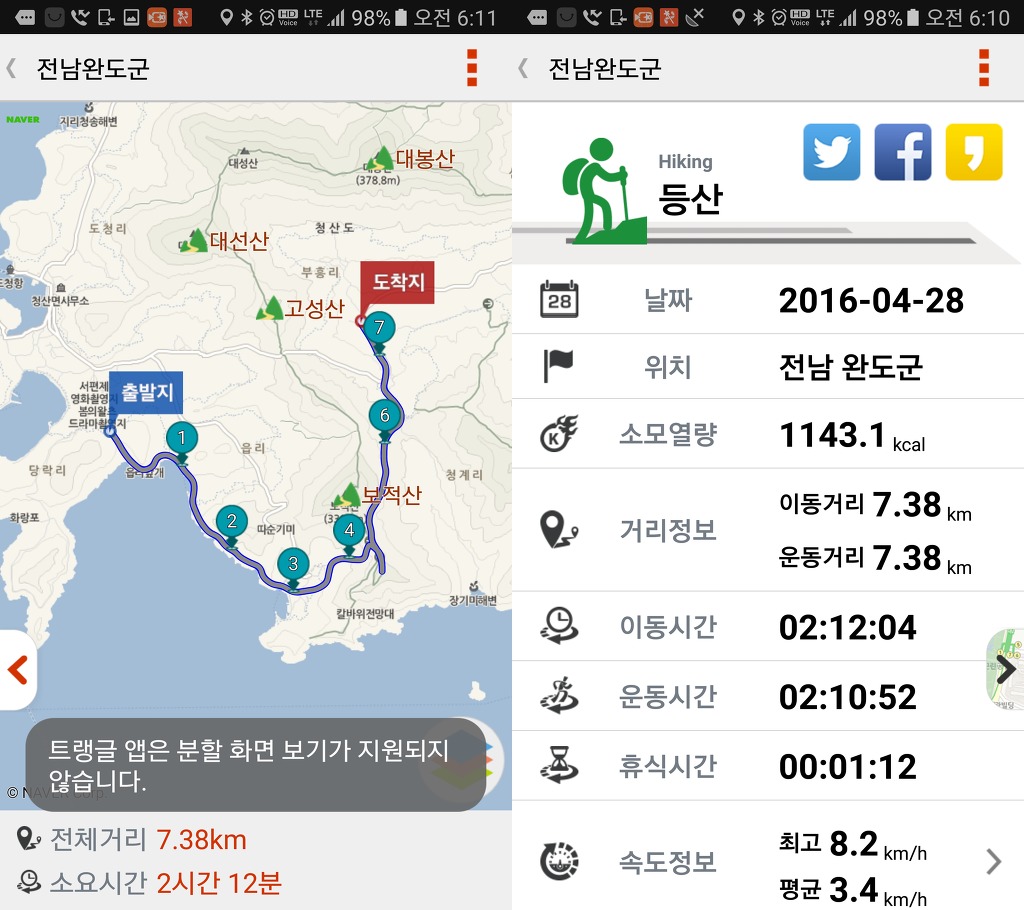This screenshot has width=1024, height=910.
Task: Tap the red left arrow on the map
Action: tap(17, 670)
